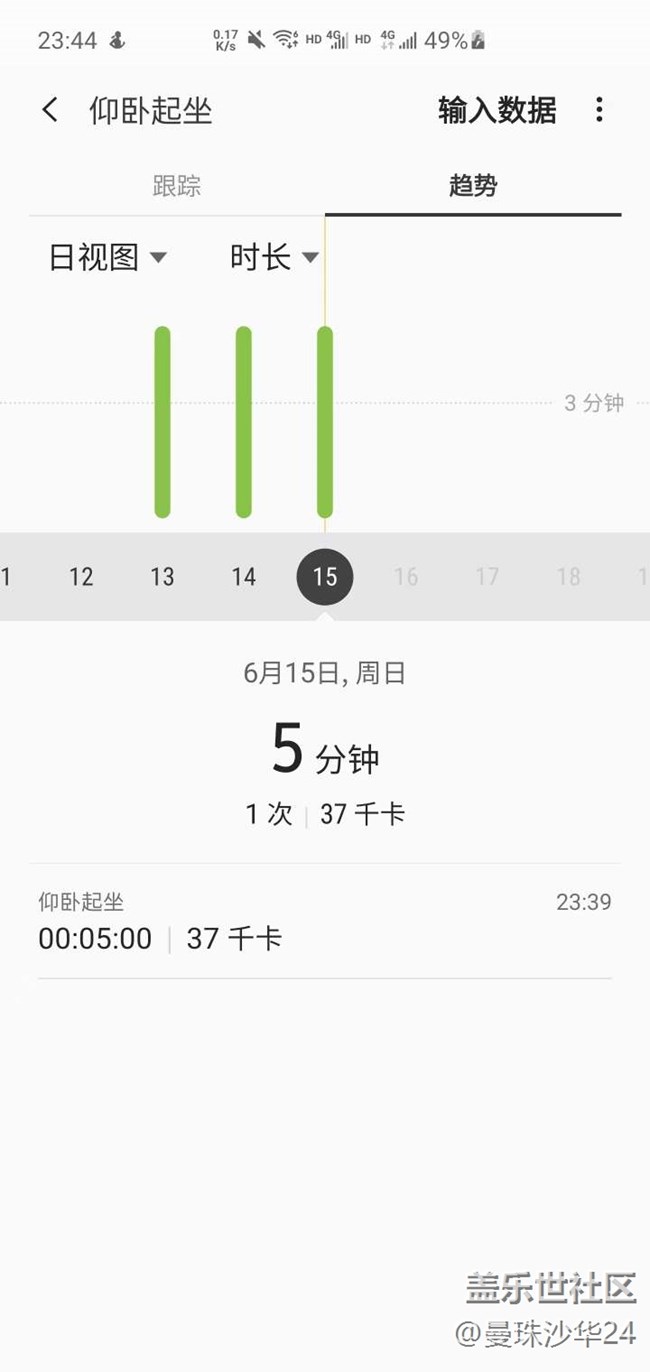Screen dimensions: 650x1372
Task: Choose day 14 on the date strip
Action: pyautogui.click(x=244, y=577)
